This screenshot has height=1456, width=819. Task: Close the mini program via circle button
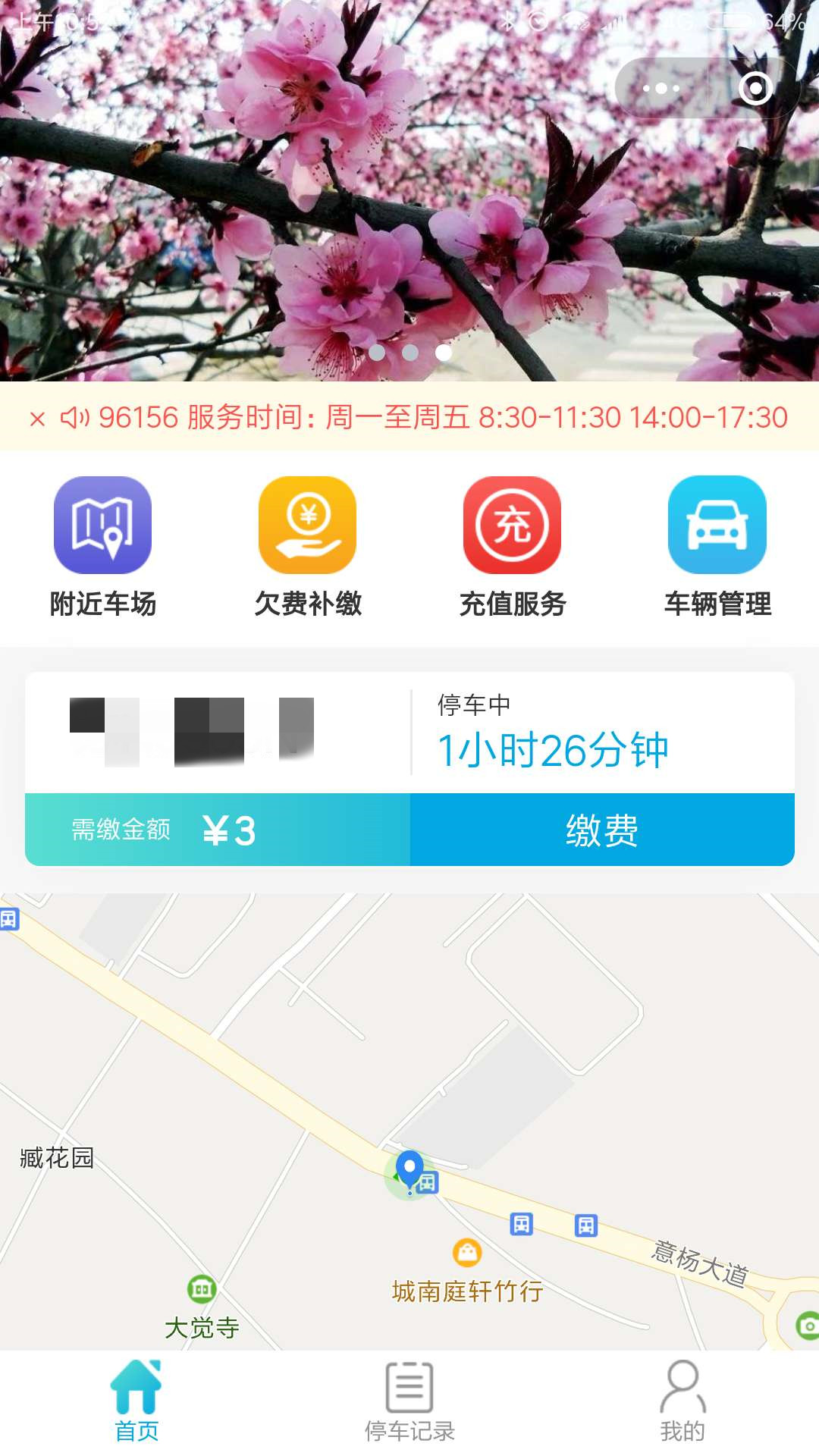[755, 89]
